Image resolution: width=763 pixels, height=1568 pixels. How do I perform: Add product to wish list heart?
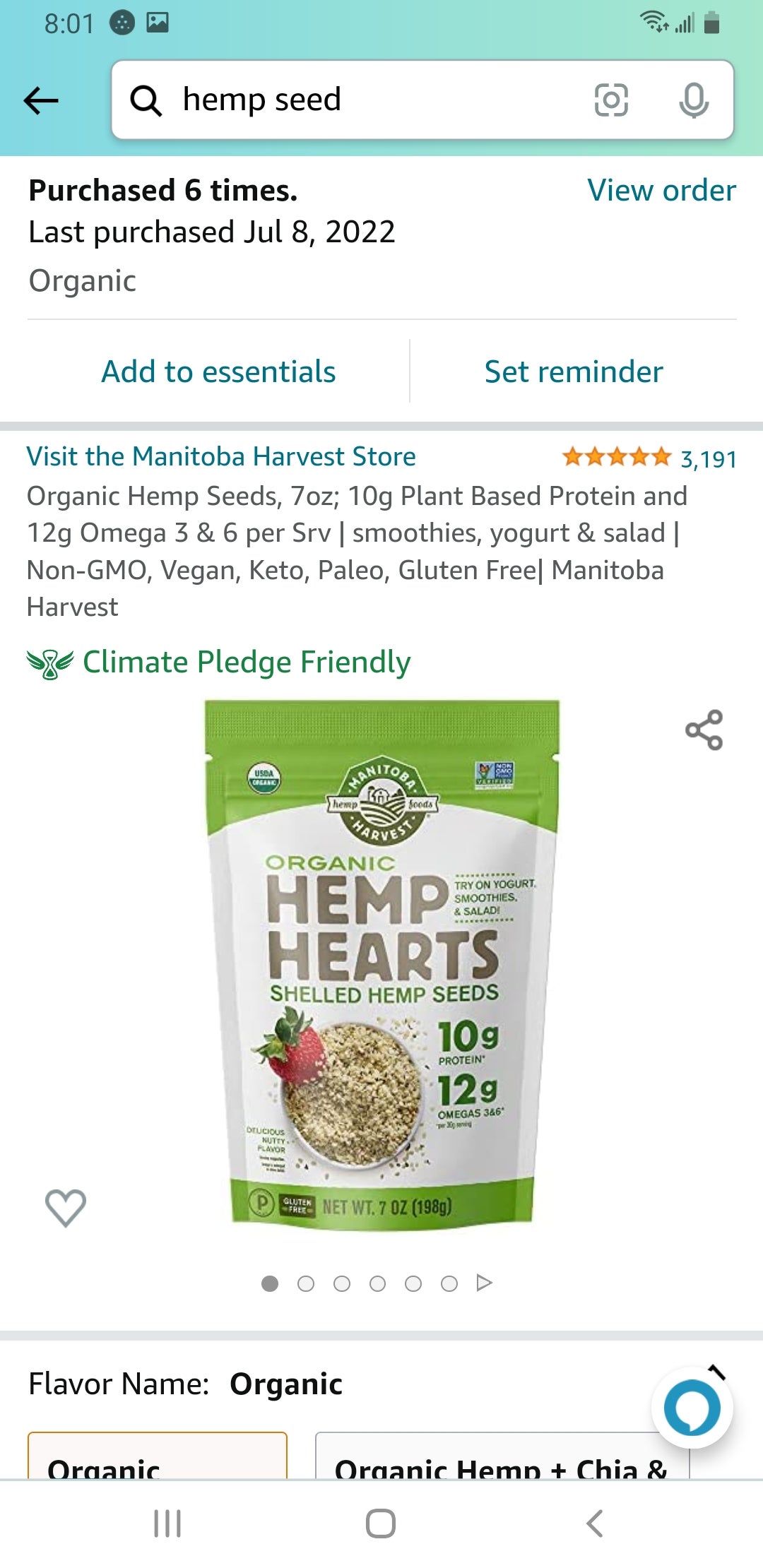coord(66,1207)
